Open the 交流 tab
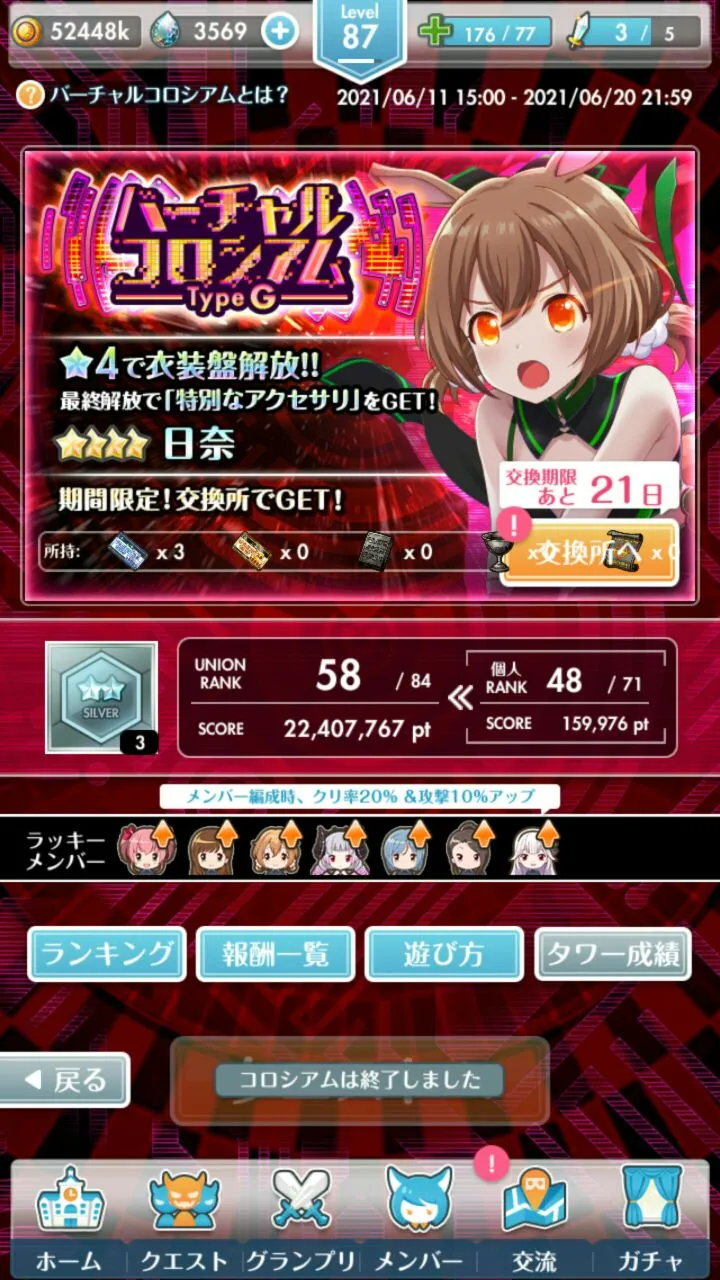 535,1215
